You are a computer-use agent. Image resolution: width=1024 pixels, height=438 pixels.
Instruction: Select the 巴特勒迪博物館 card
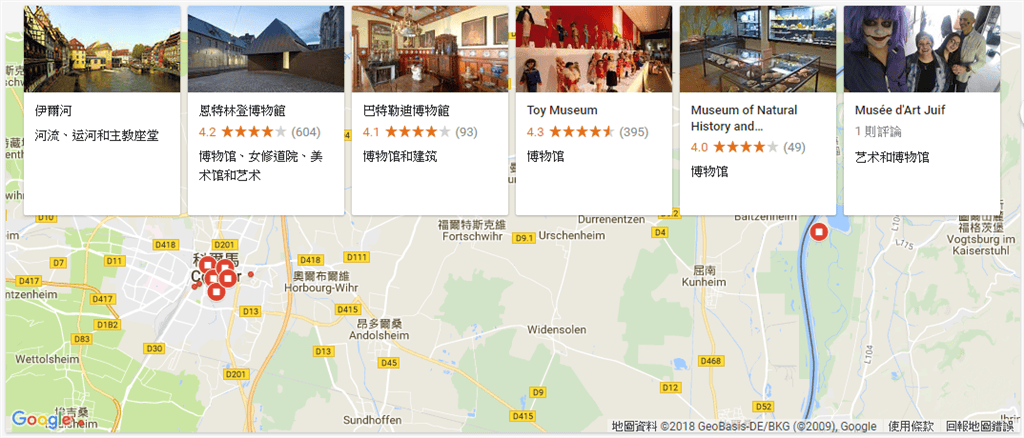click(430, 110)
